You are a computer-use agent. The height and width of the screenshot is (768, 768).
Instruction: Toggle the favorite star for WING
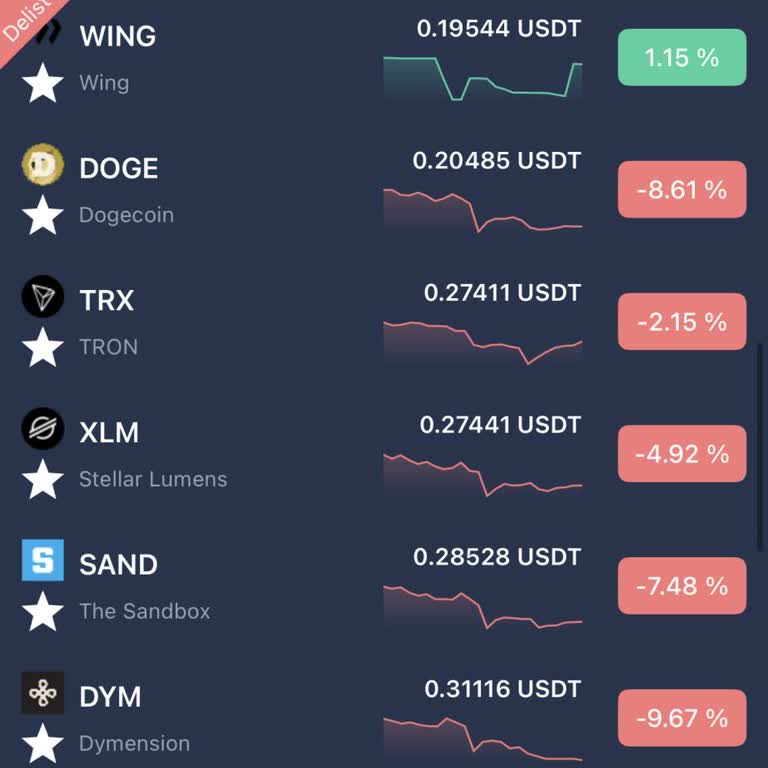[x=43, y=84]
